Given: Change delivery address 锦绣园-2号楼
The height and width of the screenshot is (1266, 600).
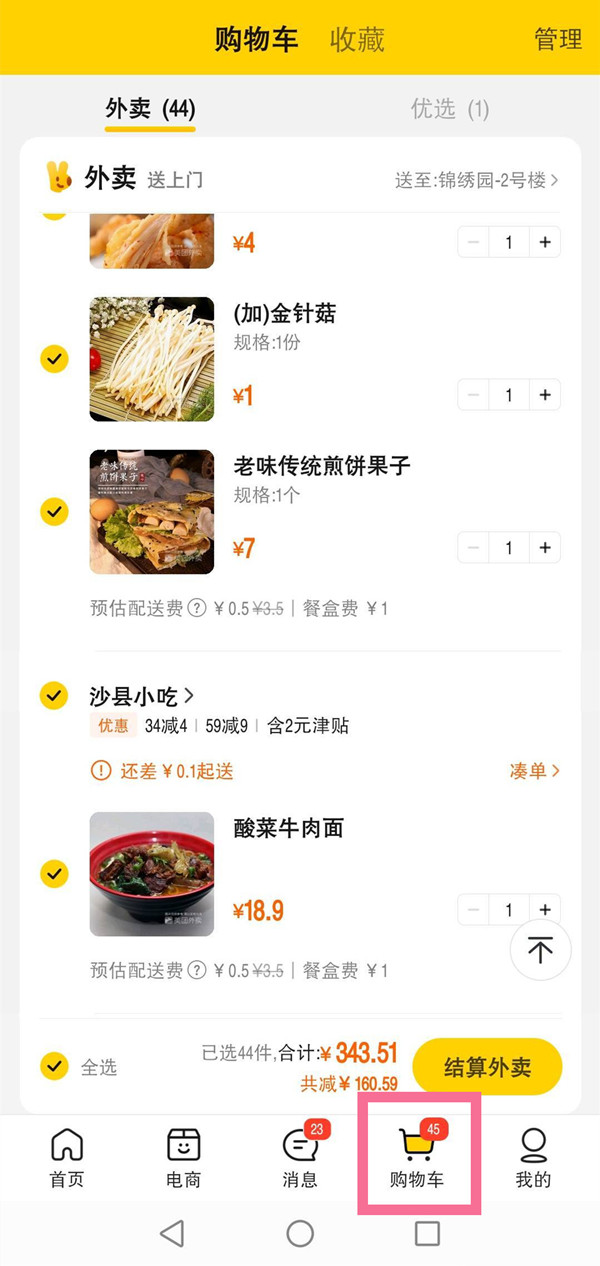Looking at the screenshot, I should click(476, 180).
